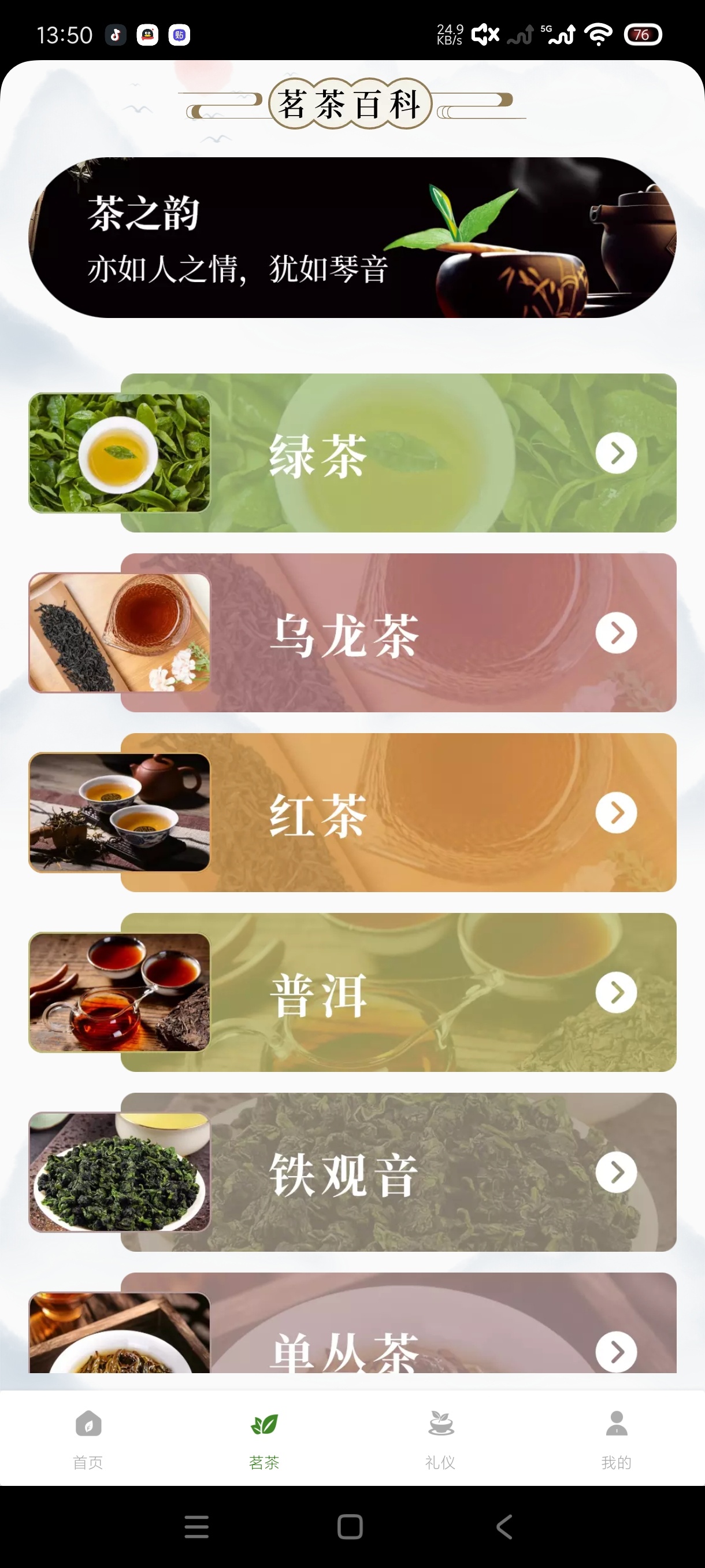Image resolution: width=705 pixels, height=1568 pixels.
Task: Expand the 绿茶 card with its chevron
Action: point(617,452)
